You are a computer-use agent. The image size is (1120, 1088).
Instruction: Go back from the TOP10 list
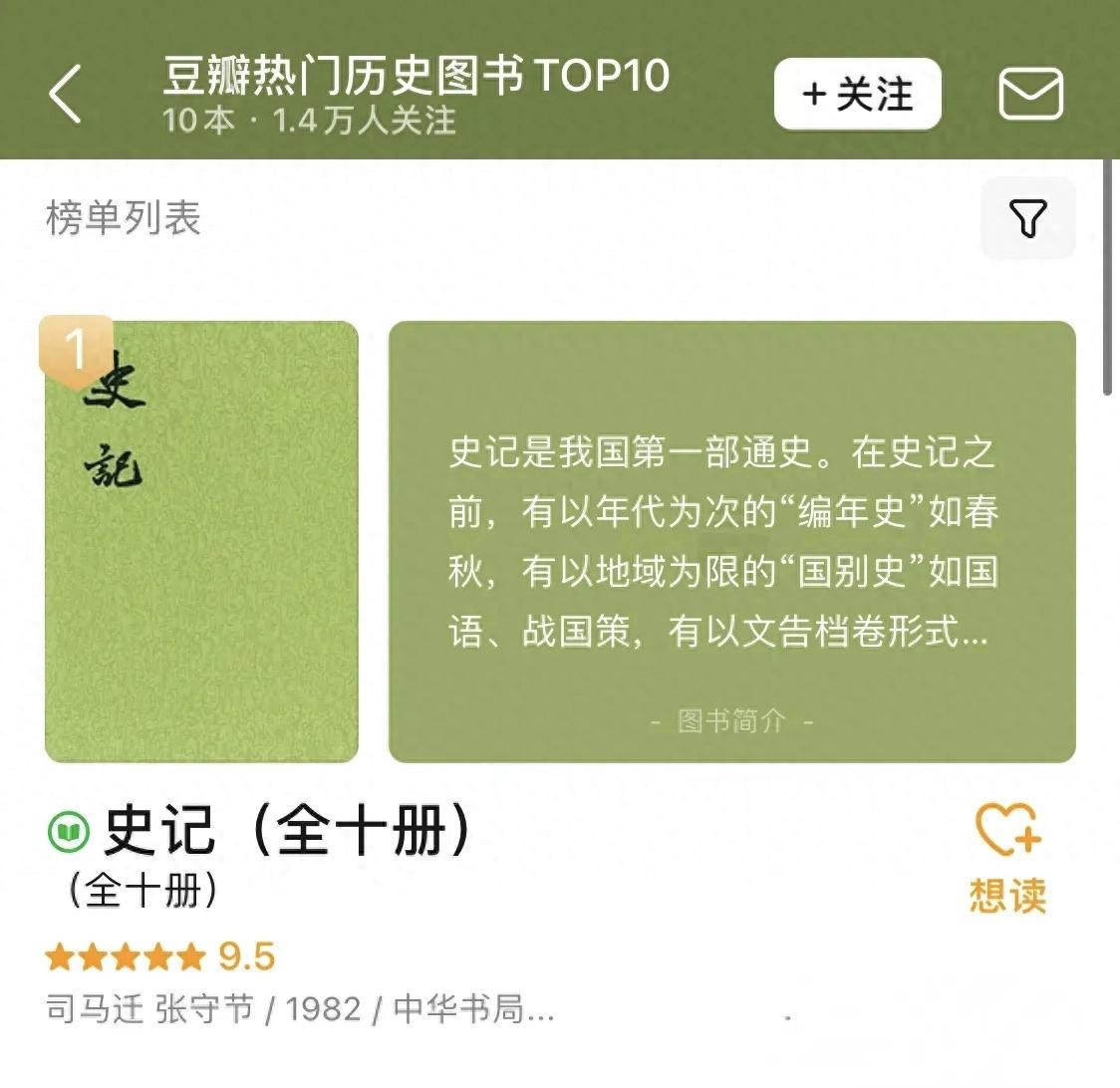point(66,96)
